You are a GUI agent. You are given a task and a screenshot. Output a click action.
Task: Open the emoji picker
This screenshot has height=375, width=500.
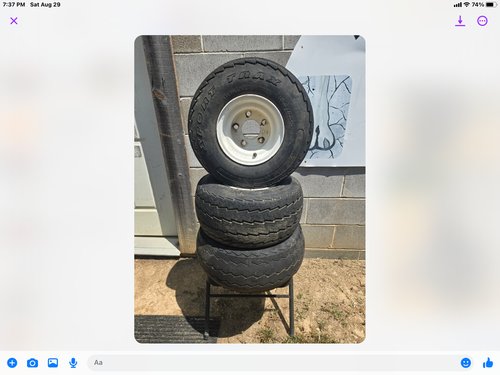pyautogui.click(x=466, y=363)
